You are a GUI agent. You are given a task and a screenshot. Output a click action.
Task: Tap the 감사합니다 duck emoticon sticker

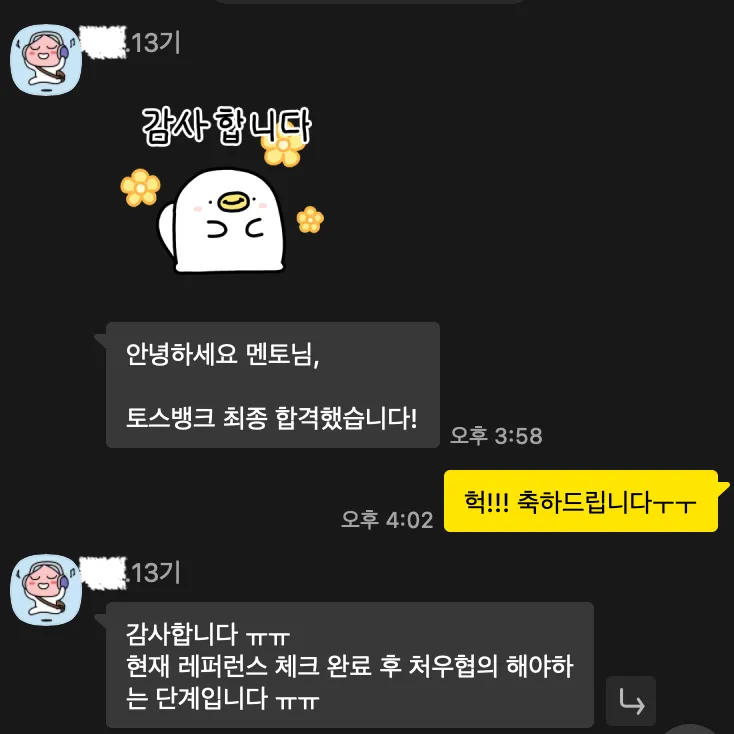(226, 195)
